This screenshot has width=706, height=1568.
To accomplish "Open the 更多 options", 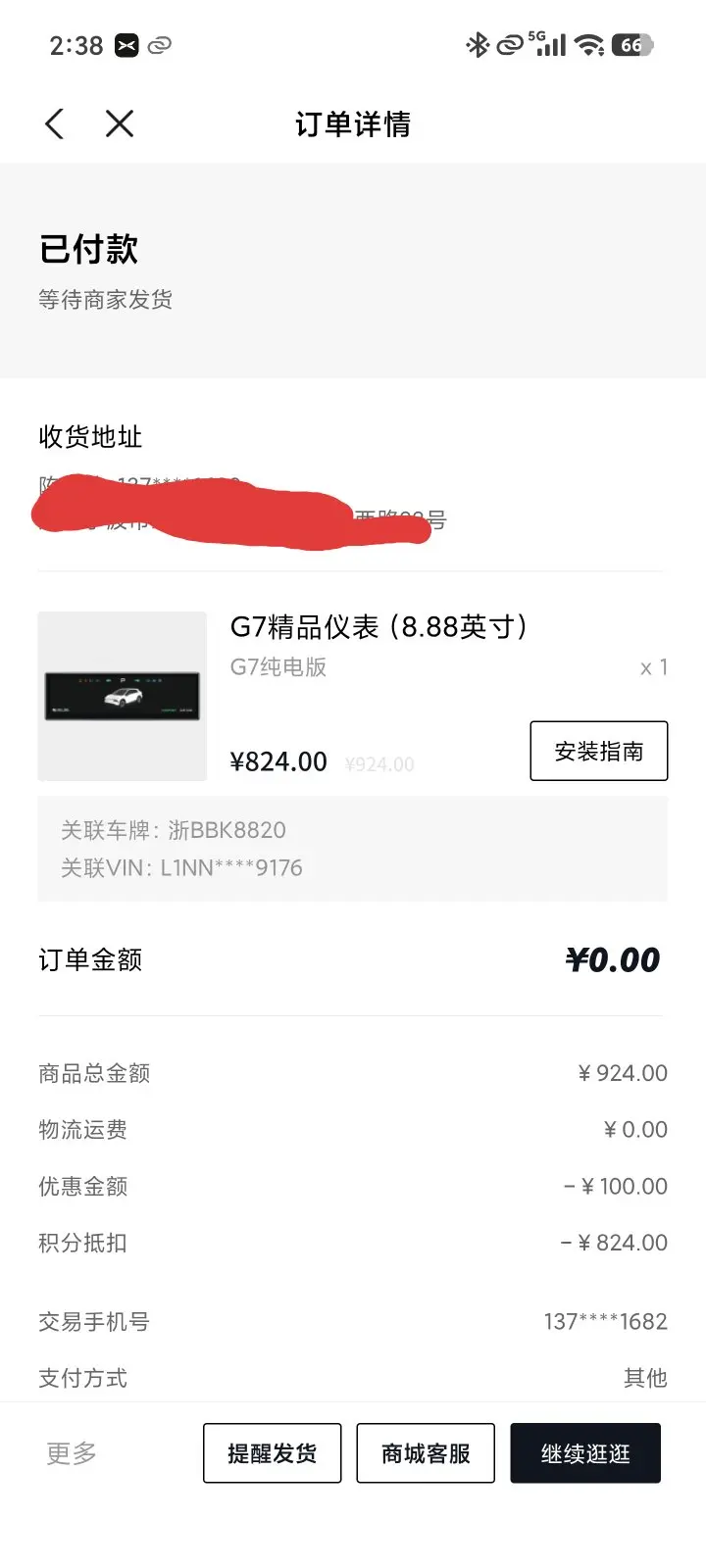I will tap(72, 1453).
